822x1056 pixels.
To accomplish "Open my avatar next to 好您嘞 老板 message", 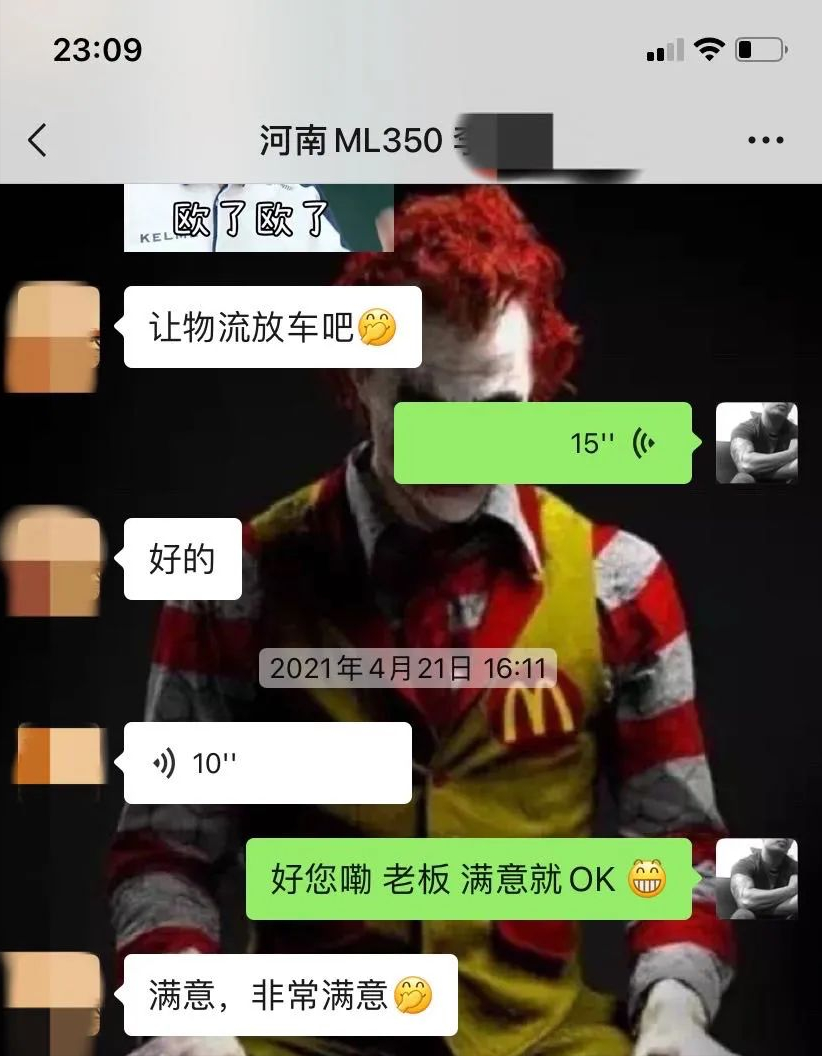I will [757, 878].
